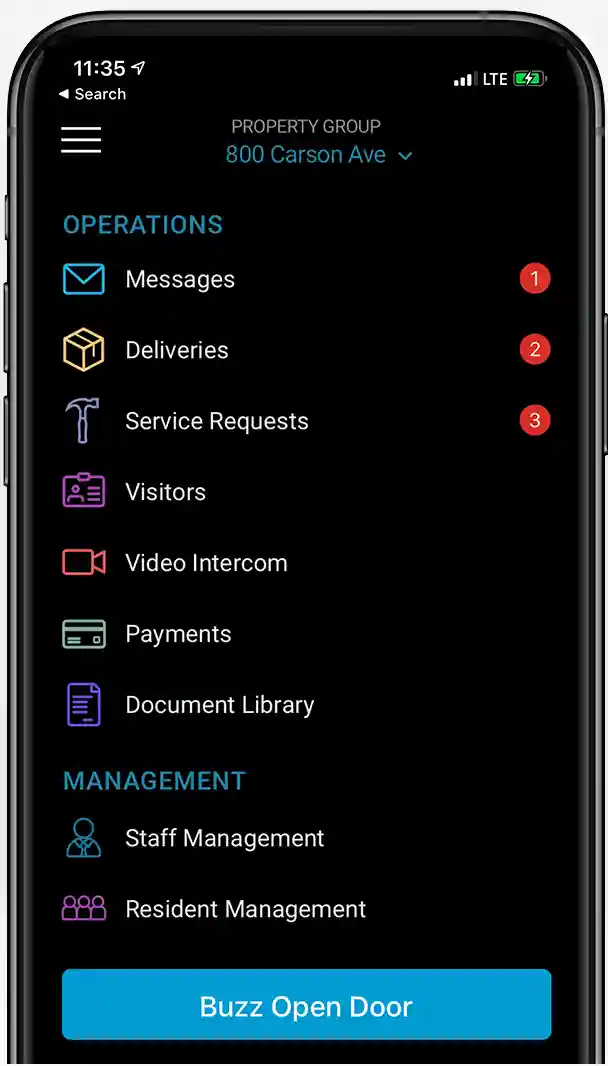This screenshot has height=1066, width=608.
Task: Expand the 800 Carson Ave property dropdown
Action: coord(318,155)
